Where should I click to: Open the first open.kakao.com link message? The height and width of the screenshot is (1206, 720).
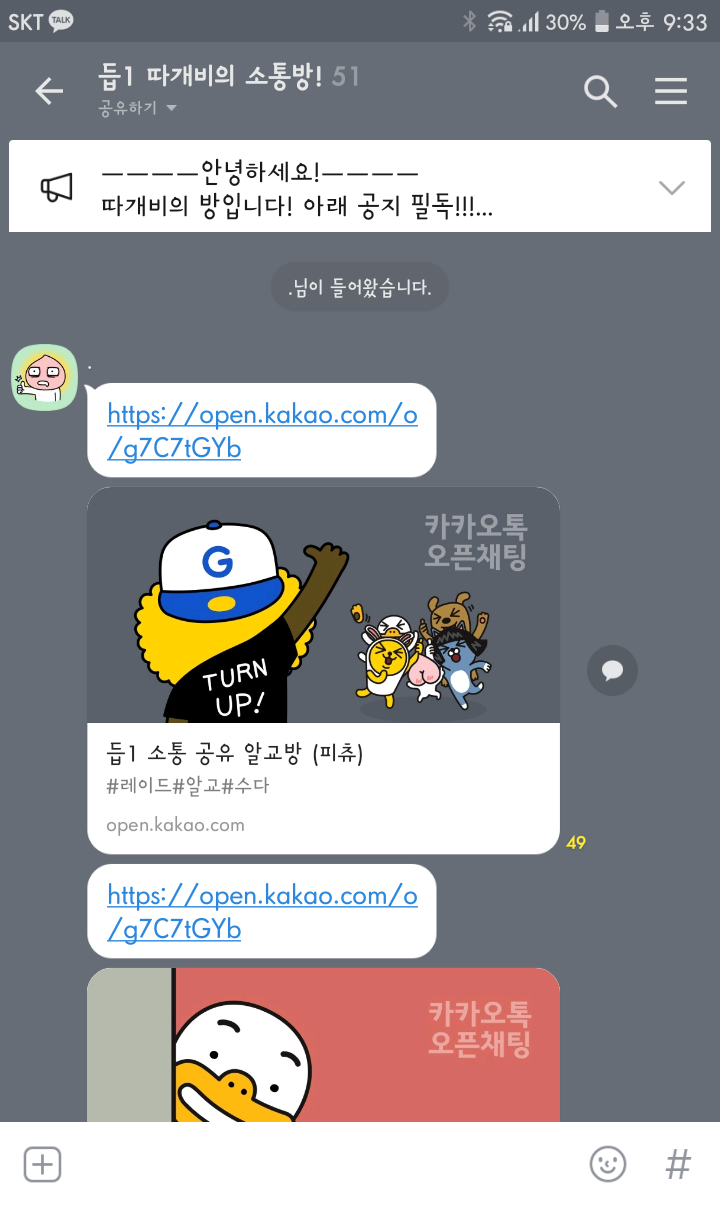262,431
